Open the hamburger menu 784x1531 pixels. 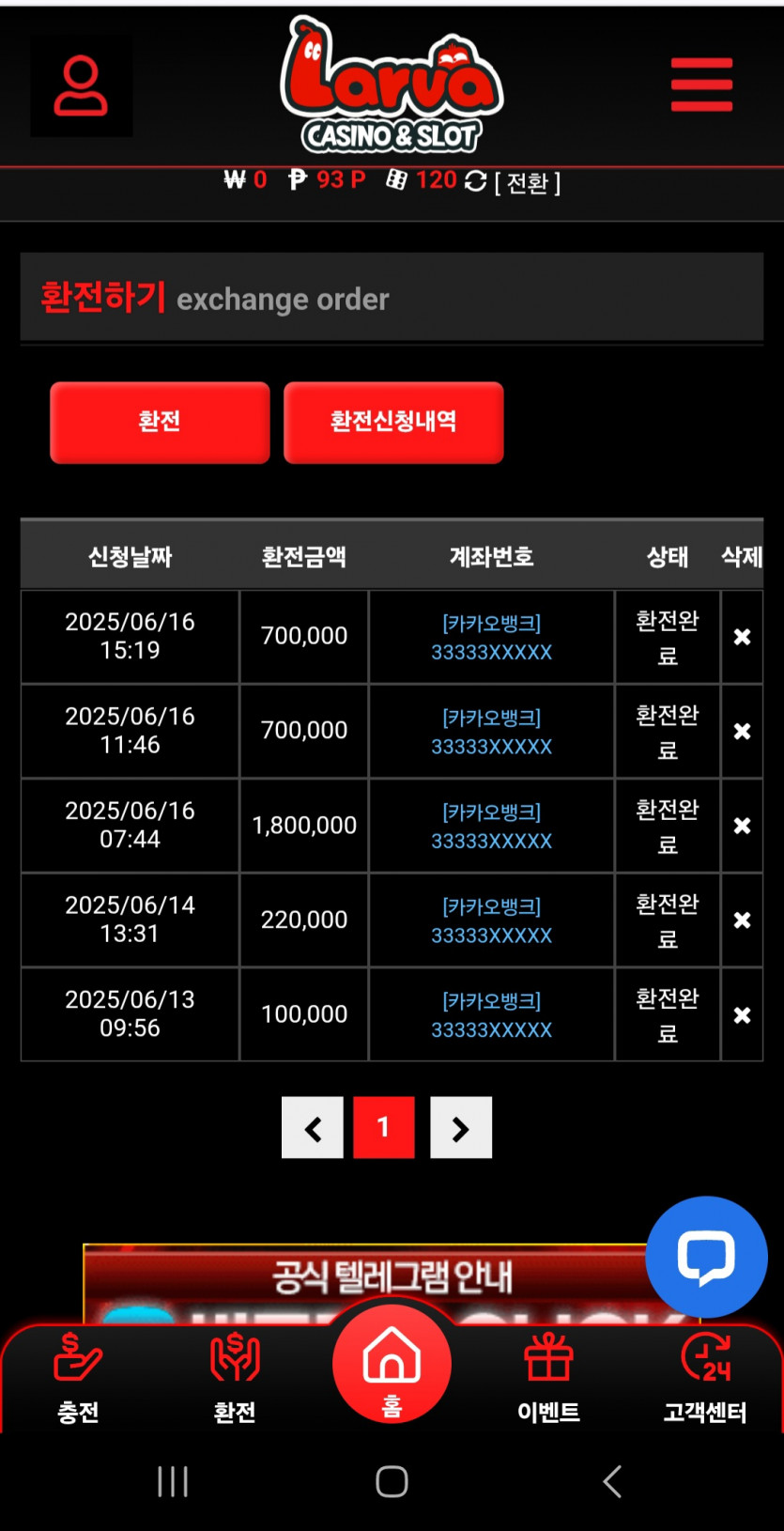[x=701, y=85]
